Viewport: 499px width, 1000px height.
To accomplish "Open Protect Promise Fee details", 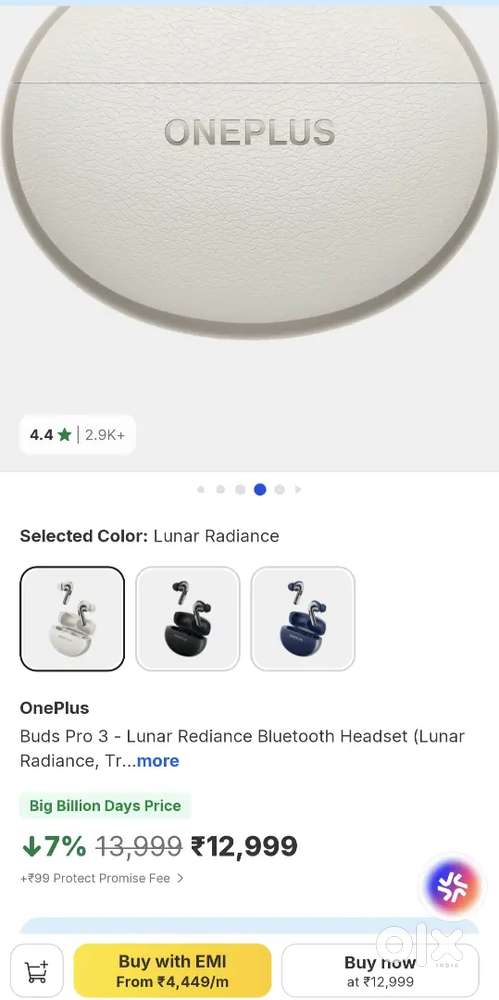I will point(102,878).
